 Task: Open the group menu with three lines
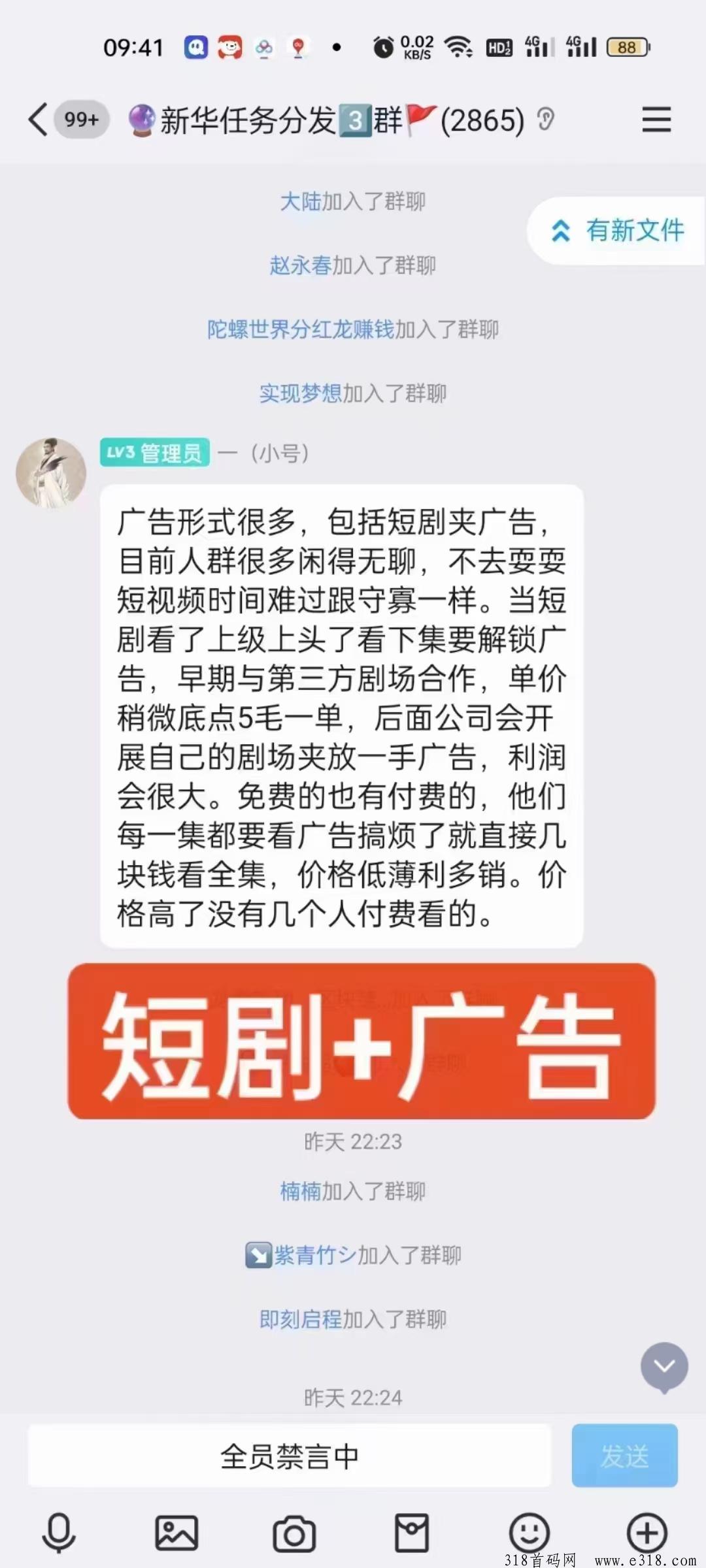tap(656, 120)
